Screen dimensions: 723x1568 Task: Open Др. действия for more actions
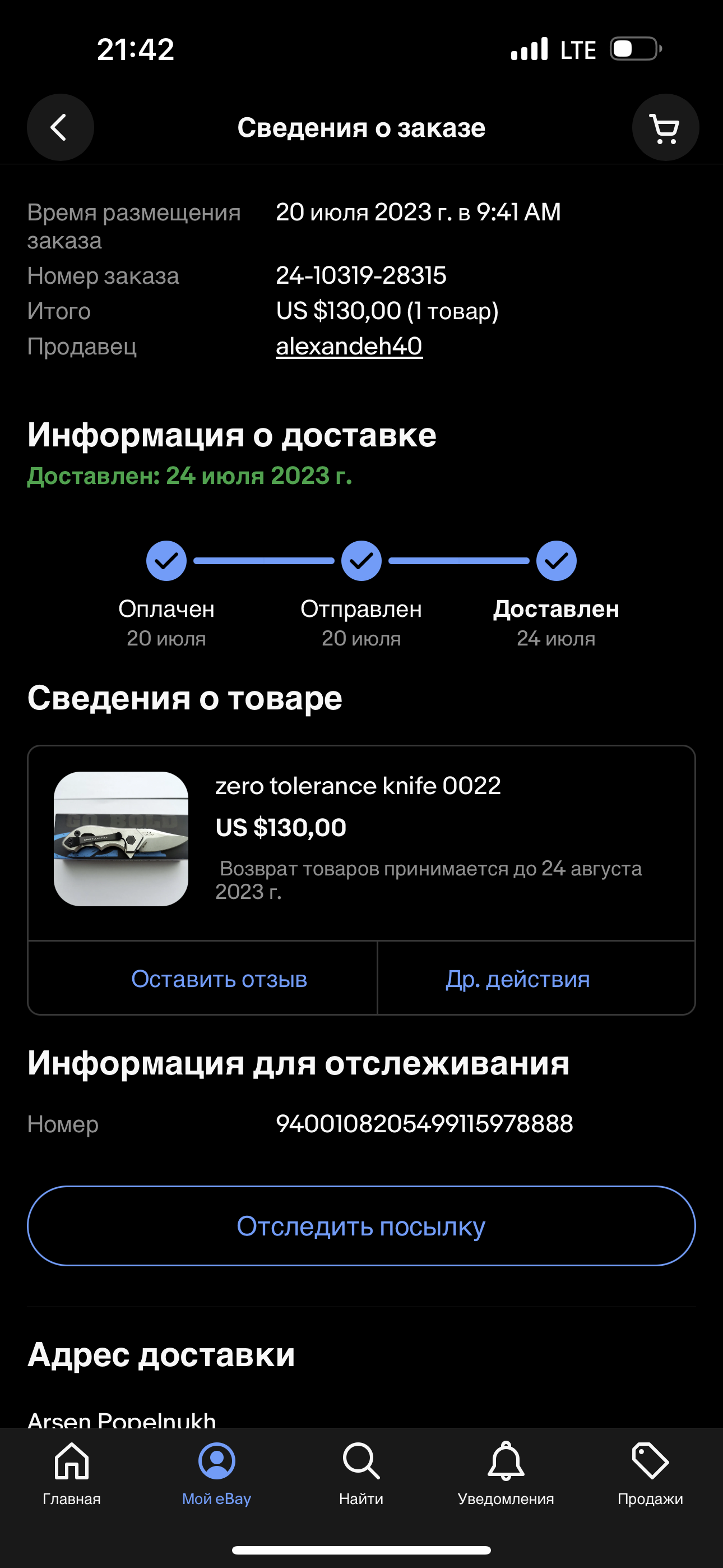[517, 979]
